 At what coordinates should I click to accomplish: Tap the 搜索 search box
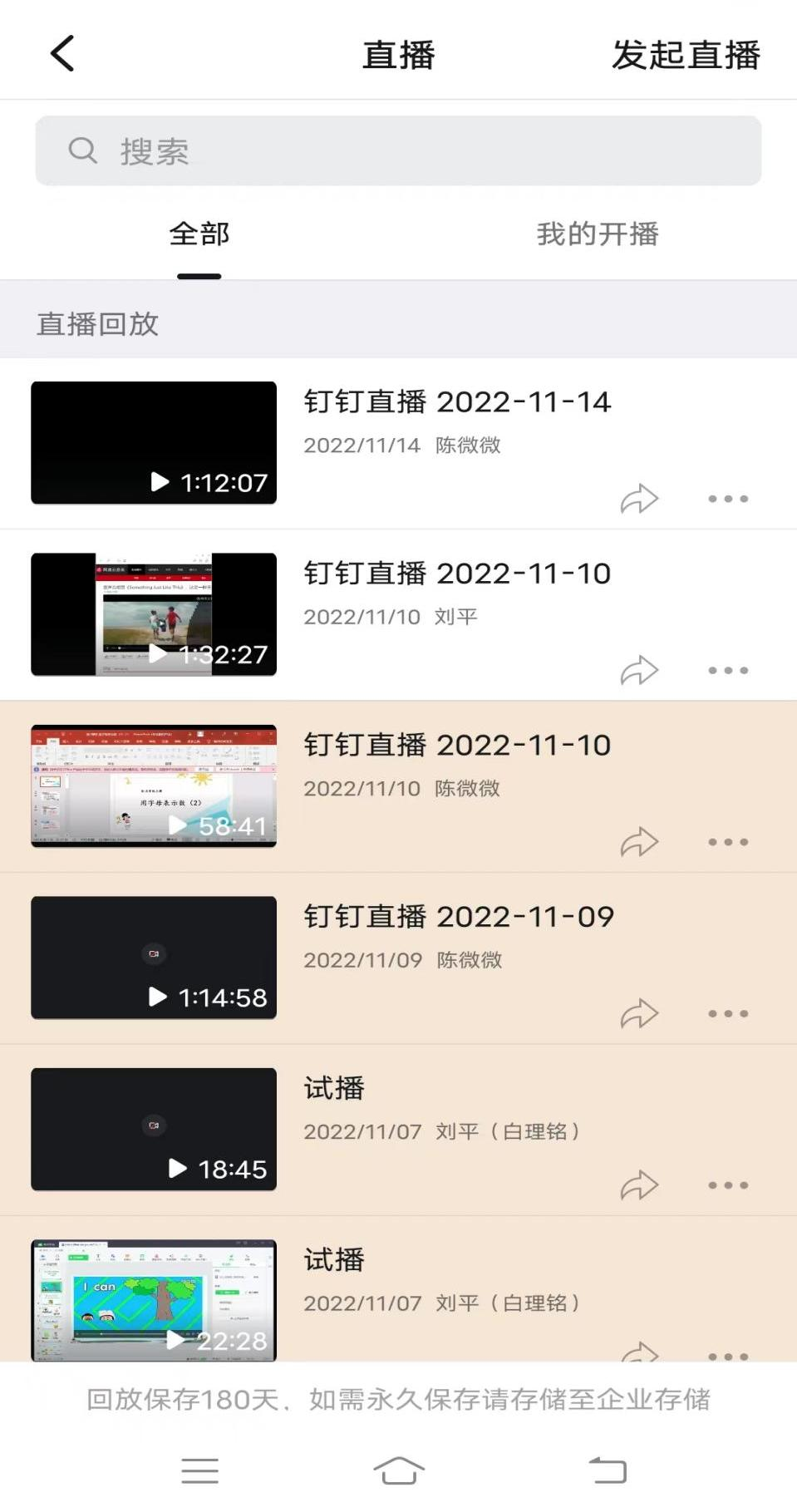[x=398, y=151]
